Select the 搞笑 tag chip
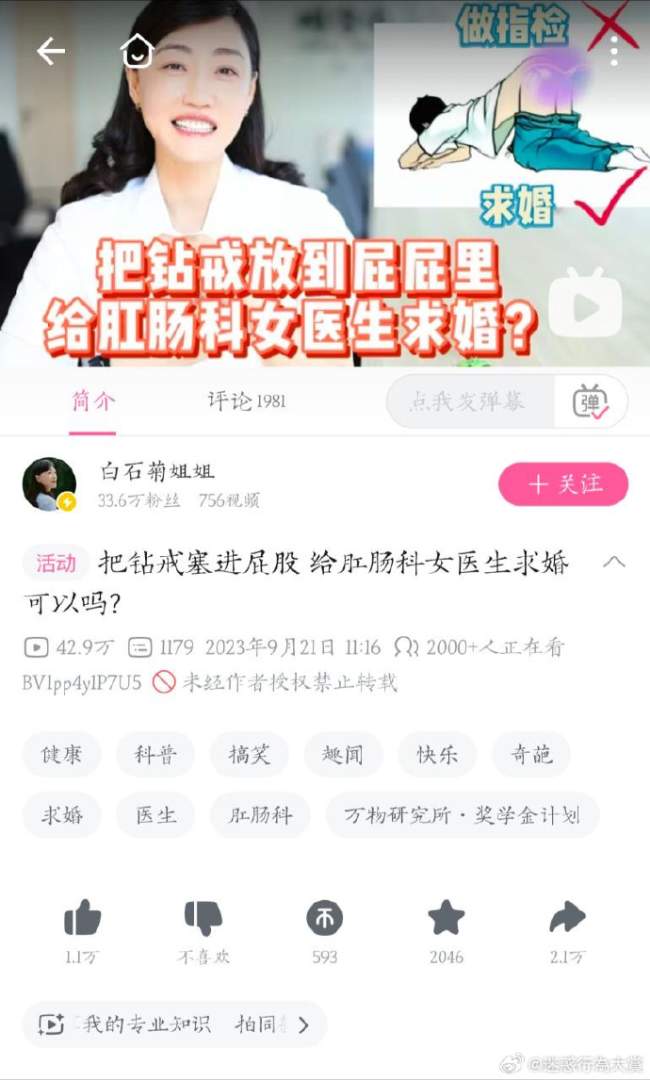The width and height of the screenshot is (650, 1080). pyautogui.click(x=248, y=755)
